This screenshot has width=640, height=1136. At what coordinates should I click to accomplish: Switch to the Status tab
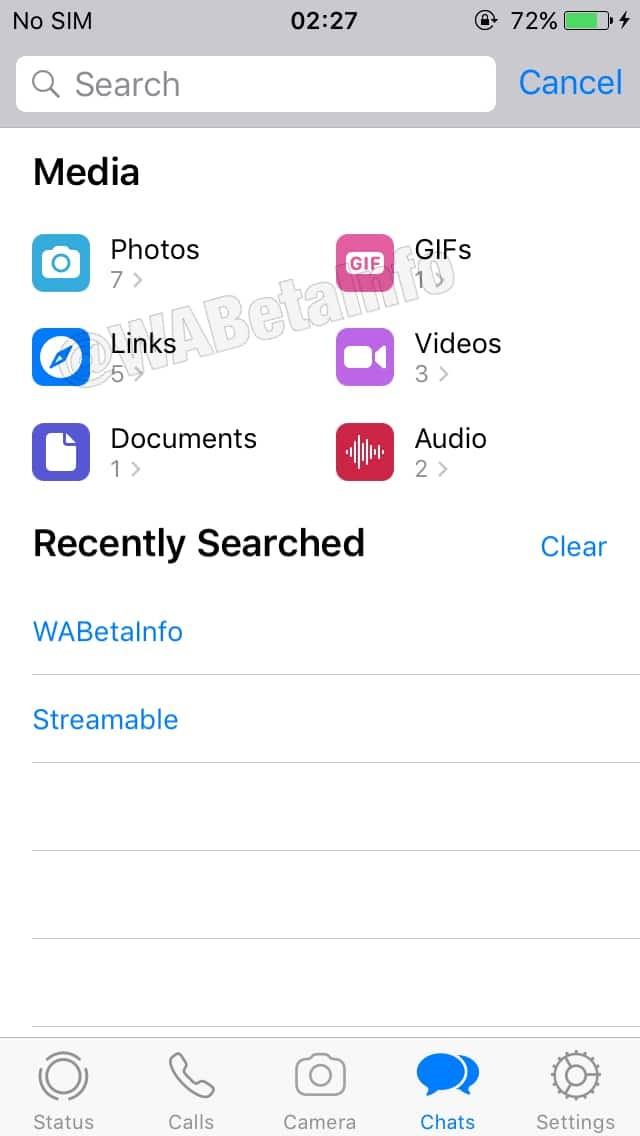(63, 1090)
